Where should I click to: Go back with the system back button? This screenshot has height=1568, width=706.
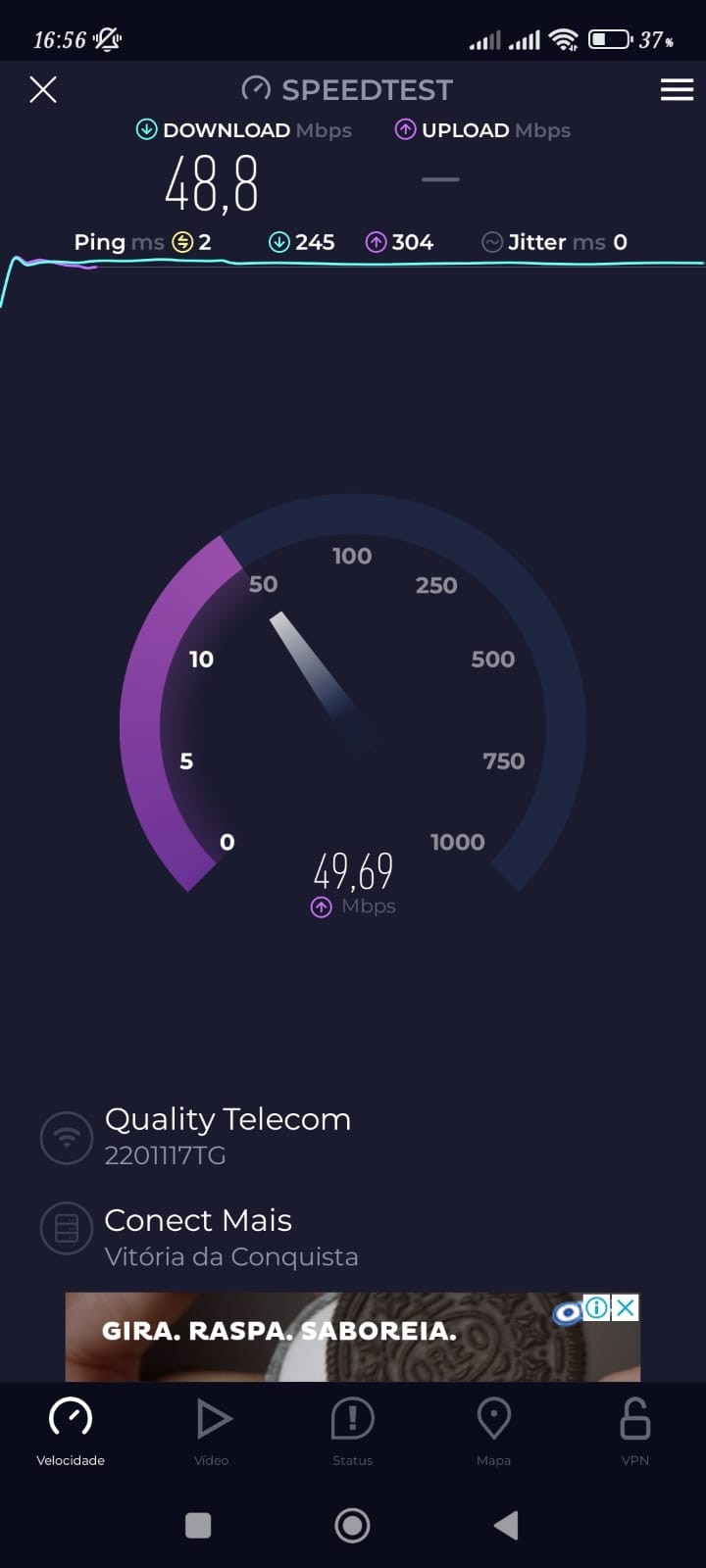(506, 1525)
